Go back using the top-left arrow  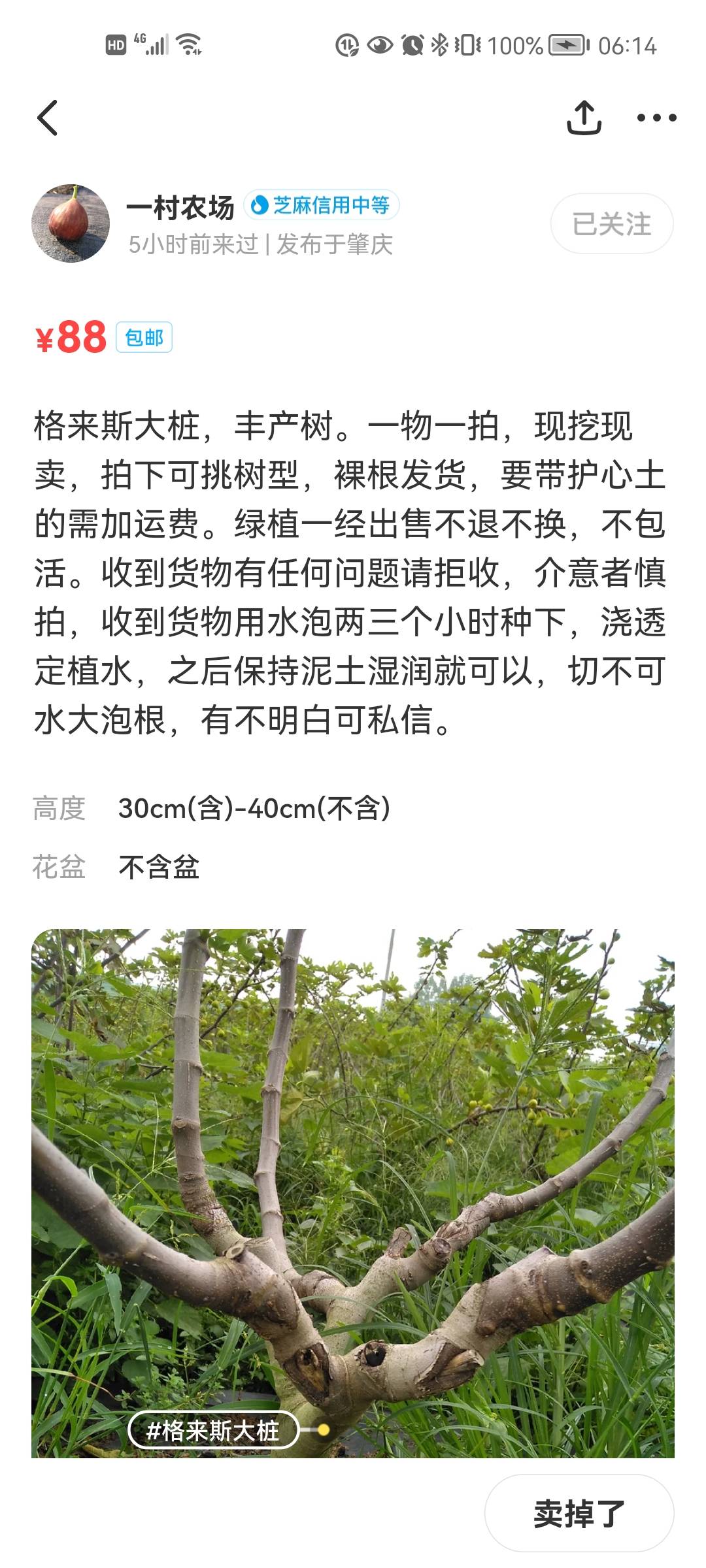point(48,118)
